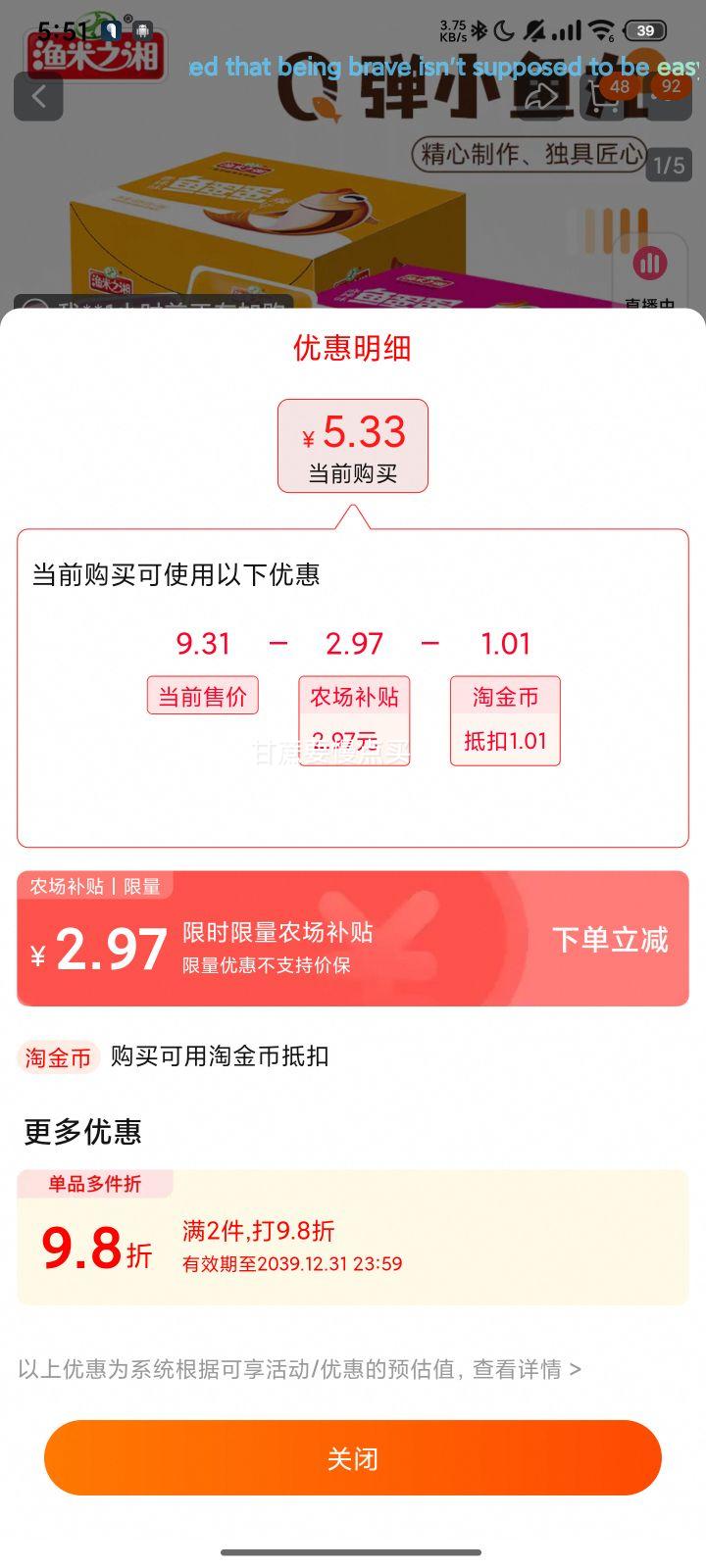Select the 淘金币抵扣1.01 deduction box
Viewport: 706px width, 1568px height.
coord(505,720)
